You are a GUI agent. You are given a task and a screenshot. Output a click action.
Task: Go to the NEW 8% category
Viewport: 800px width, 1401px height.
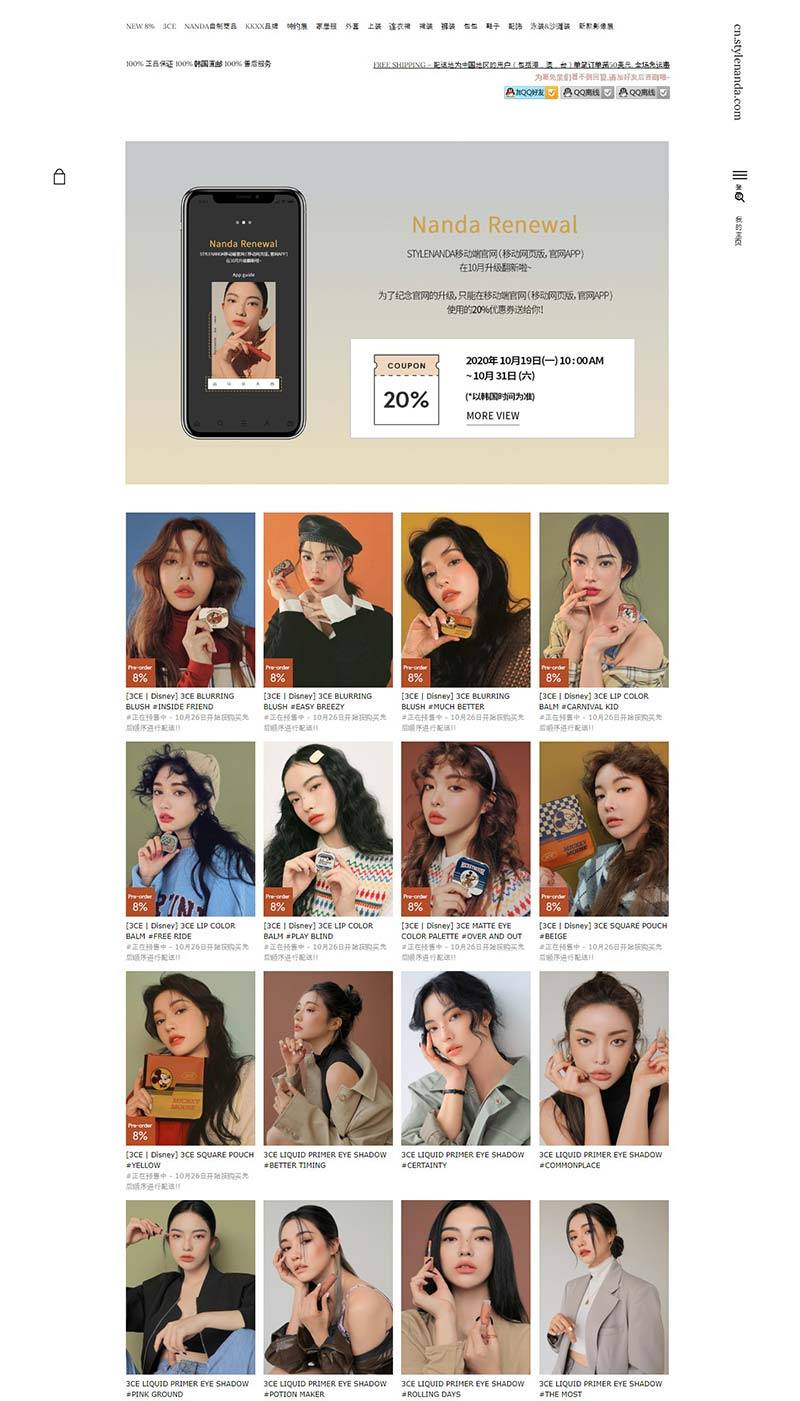pyautogui.click(x=140, y=26)
